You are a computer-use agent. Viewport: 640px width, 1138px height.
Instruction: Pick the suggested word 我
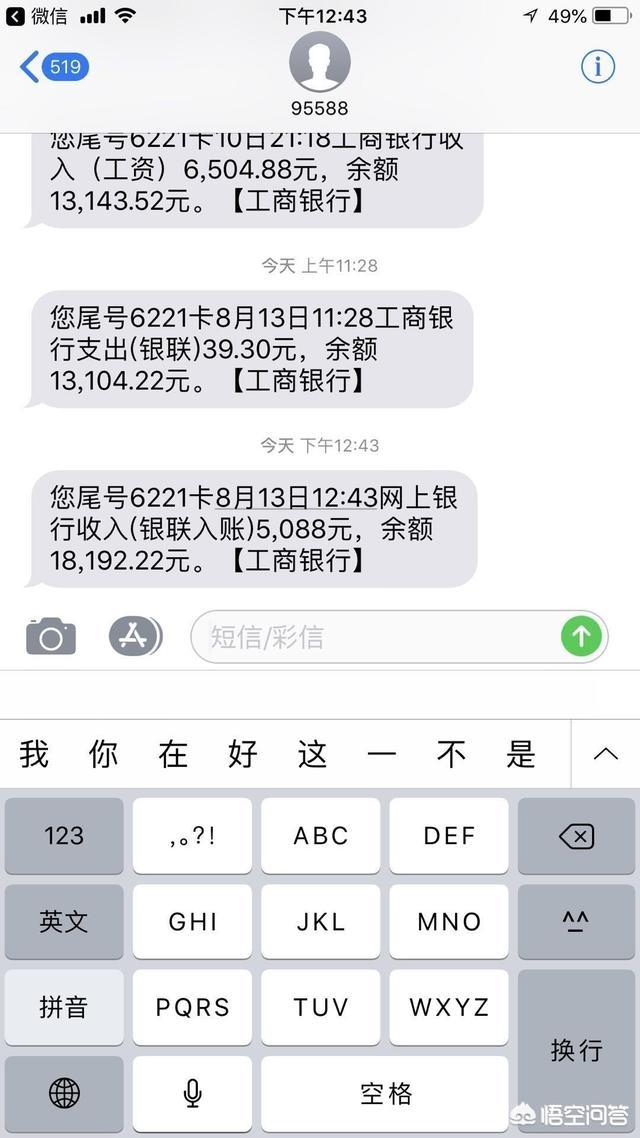[34, 754]
